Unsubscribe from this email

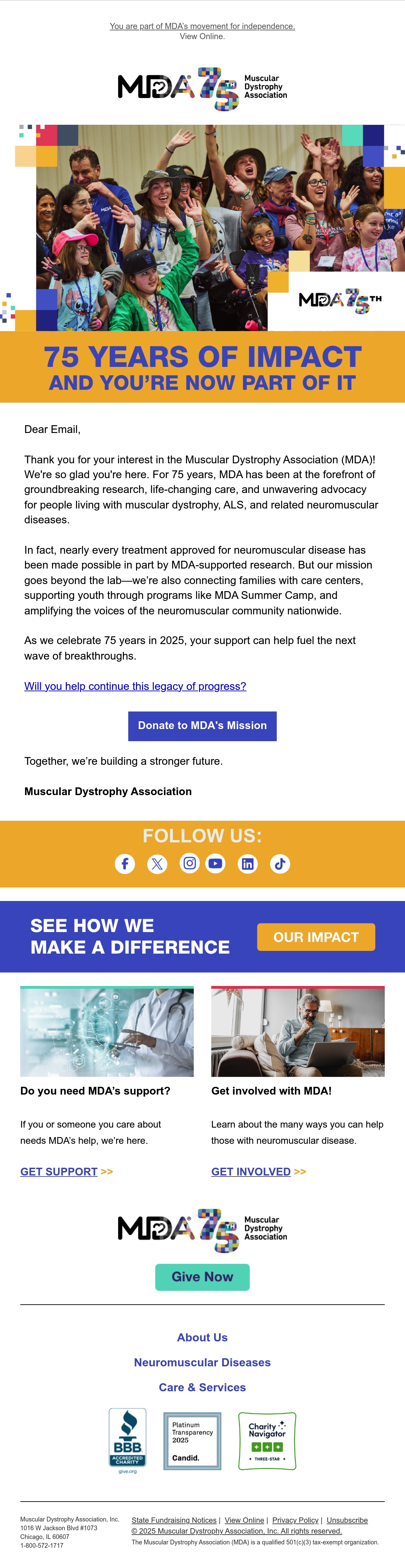point(347,1520)
